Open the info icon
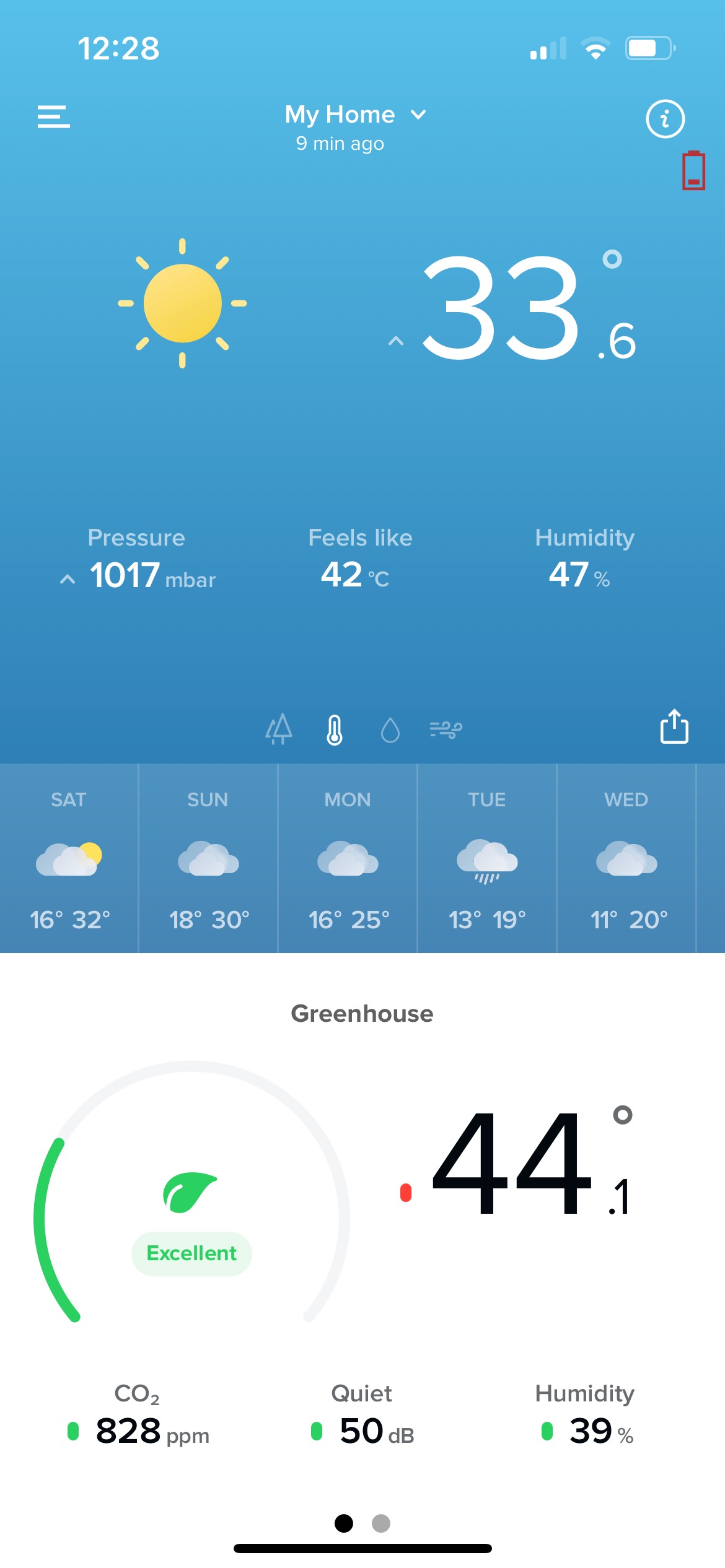Screen dimensions: 725x1568 coord(665,118)
